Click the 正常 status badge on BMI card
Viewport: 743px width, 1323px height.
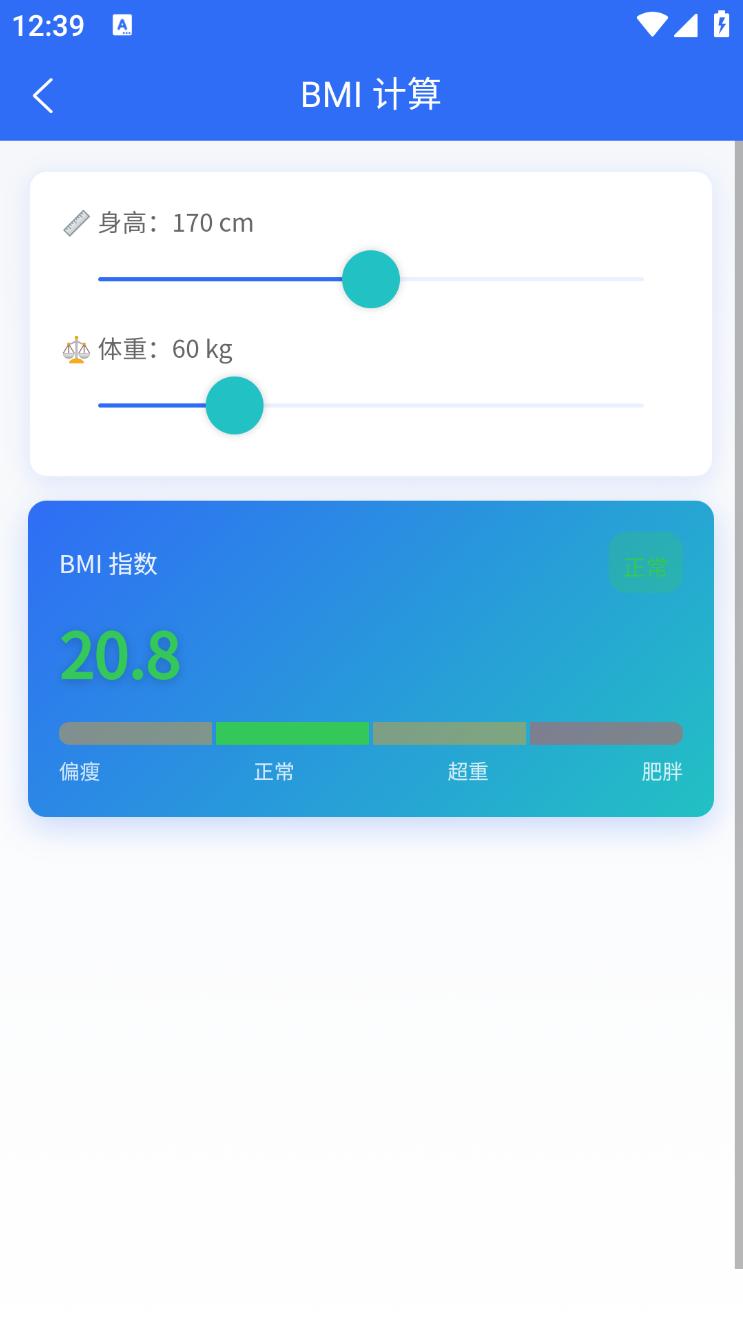[646, 563]
